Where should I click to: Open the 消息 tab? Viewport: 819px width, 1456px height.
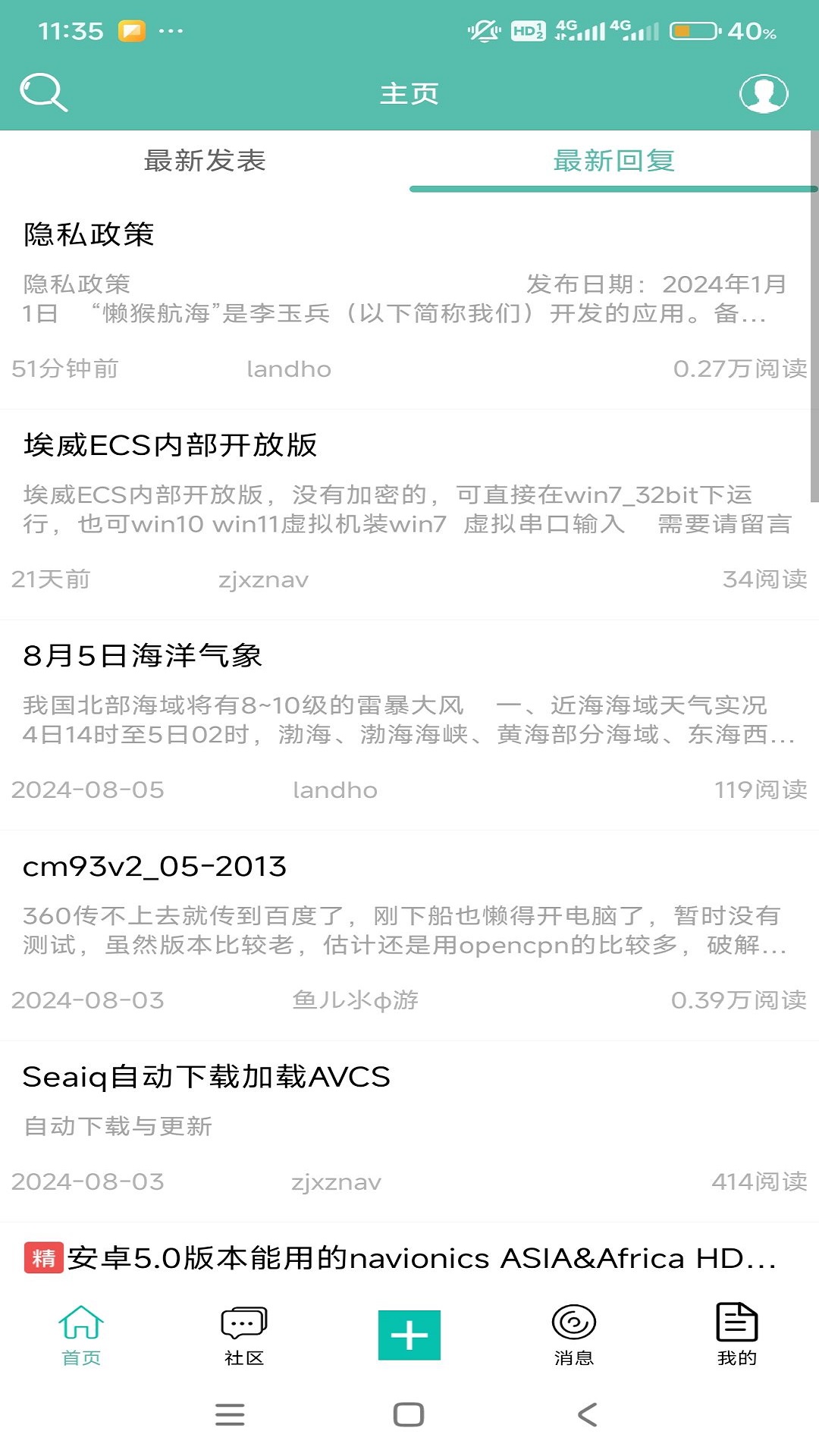(x=574, y=1335)
